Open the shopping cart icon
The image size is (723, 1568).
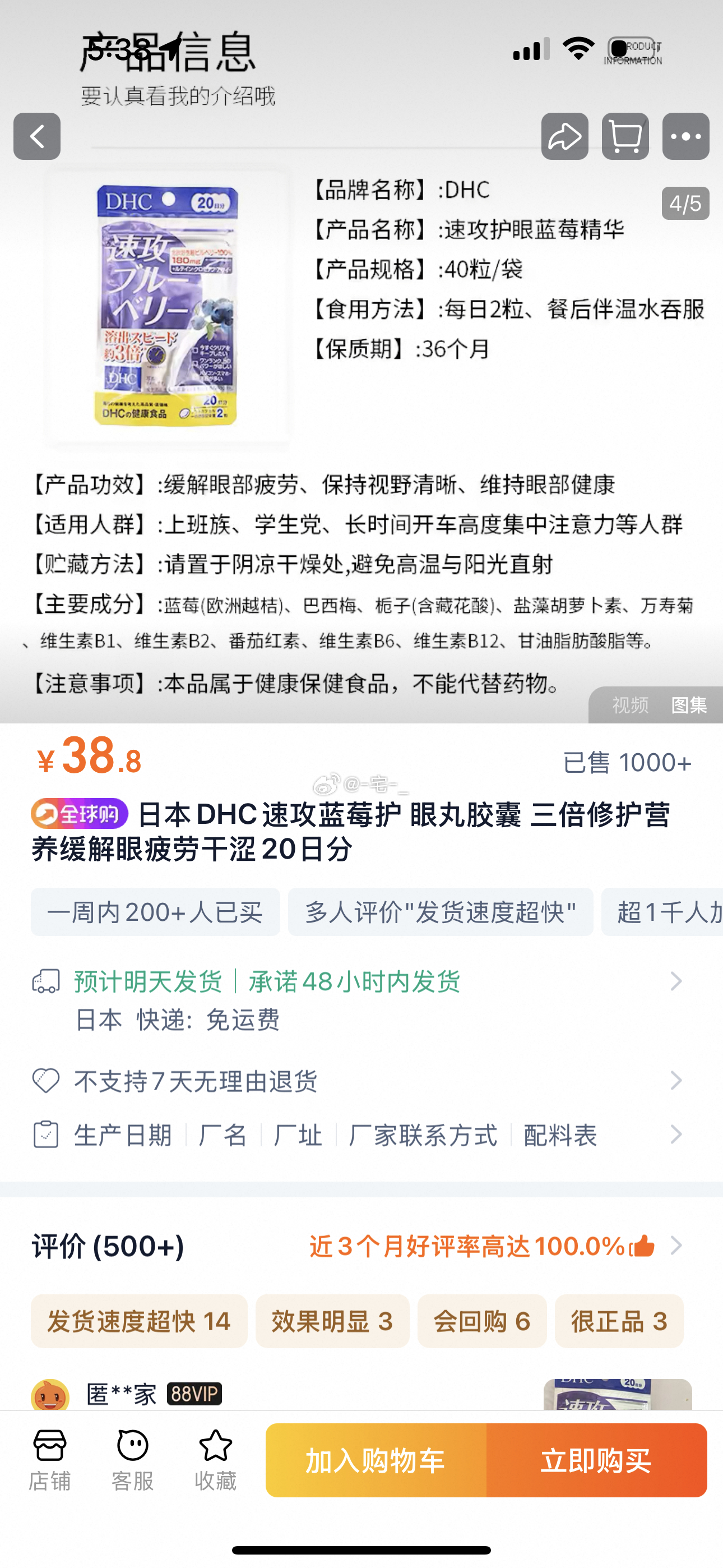[625, 136]
